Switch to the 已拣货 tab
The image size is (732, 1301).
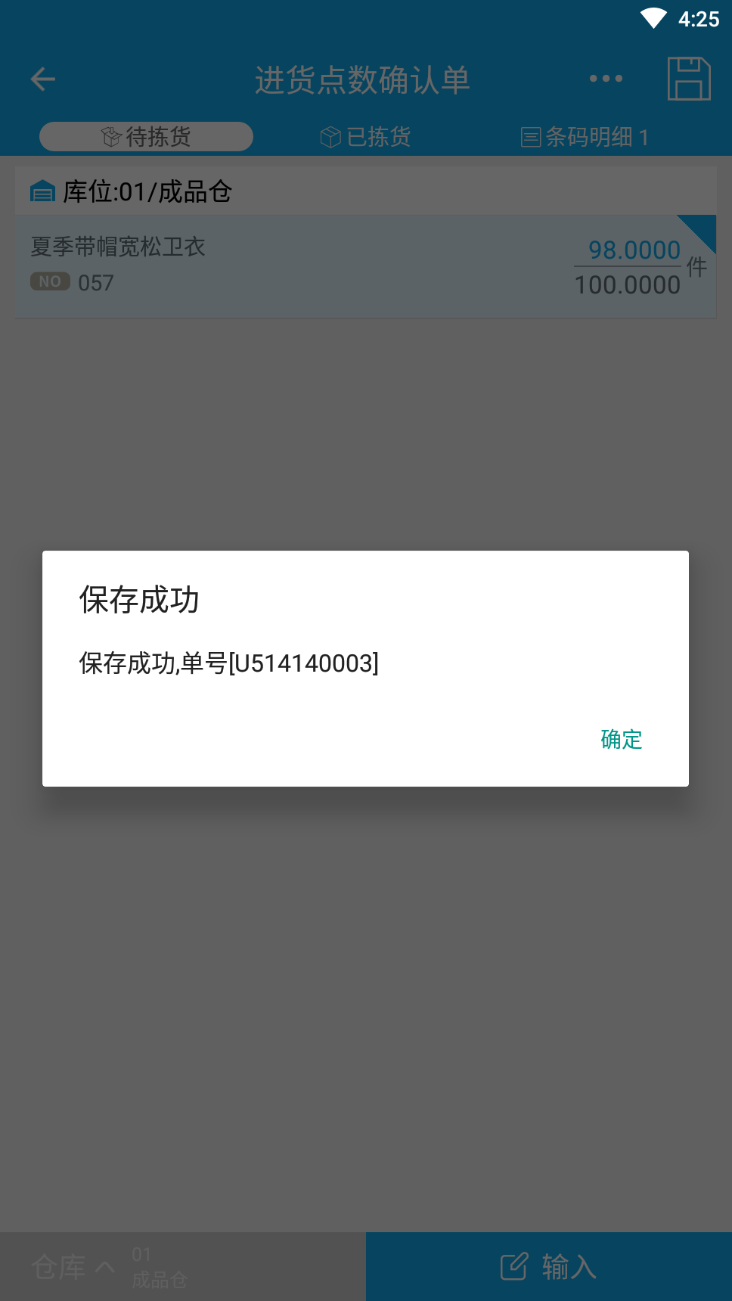tap(366, 137)
